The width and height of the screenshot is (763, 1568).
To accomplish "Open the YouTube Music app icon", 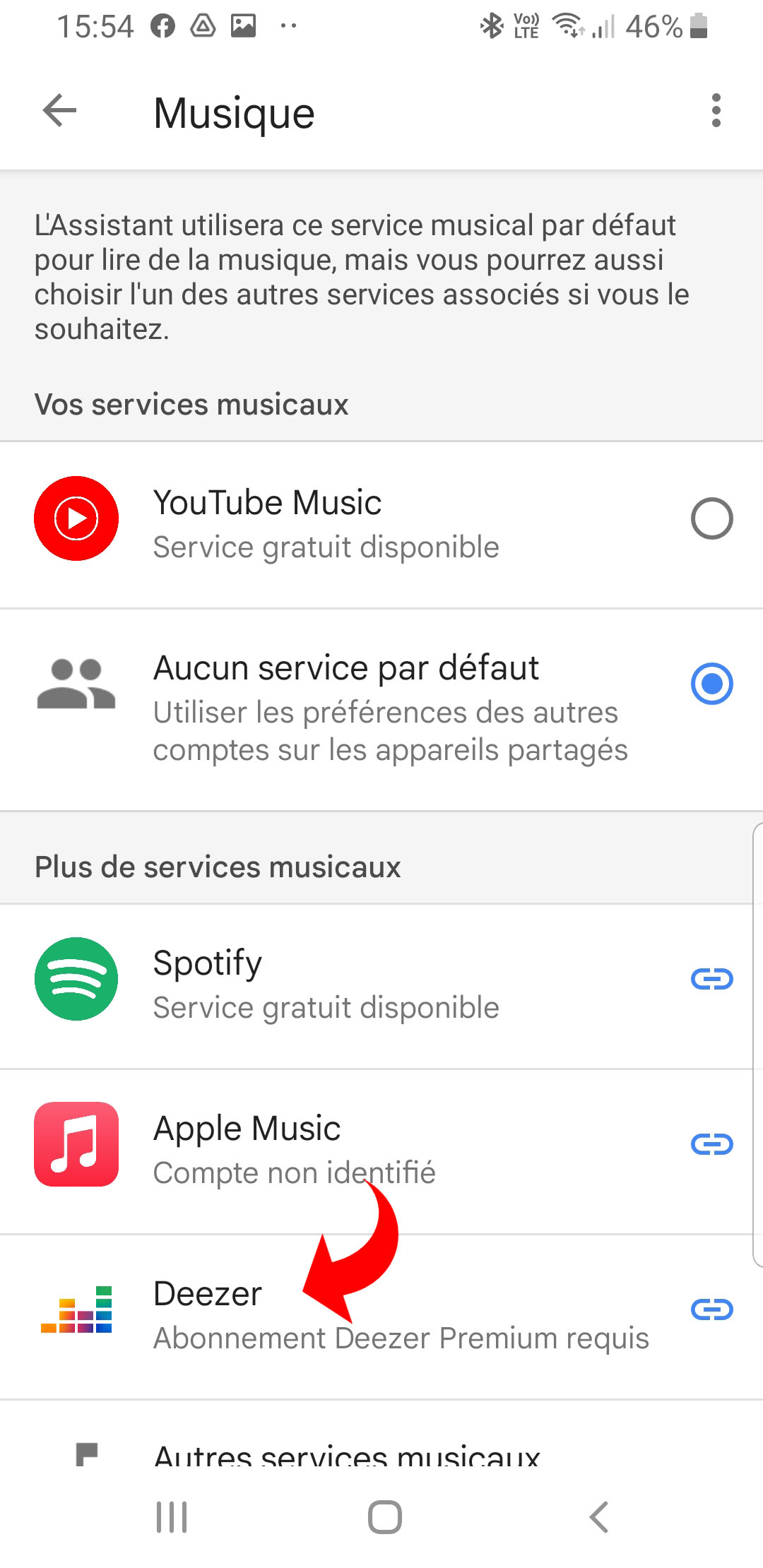I will [78, 518].
